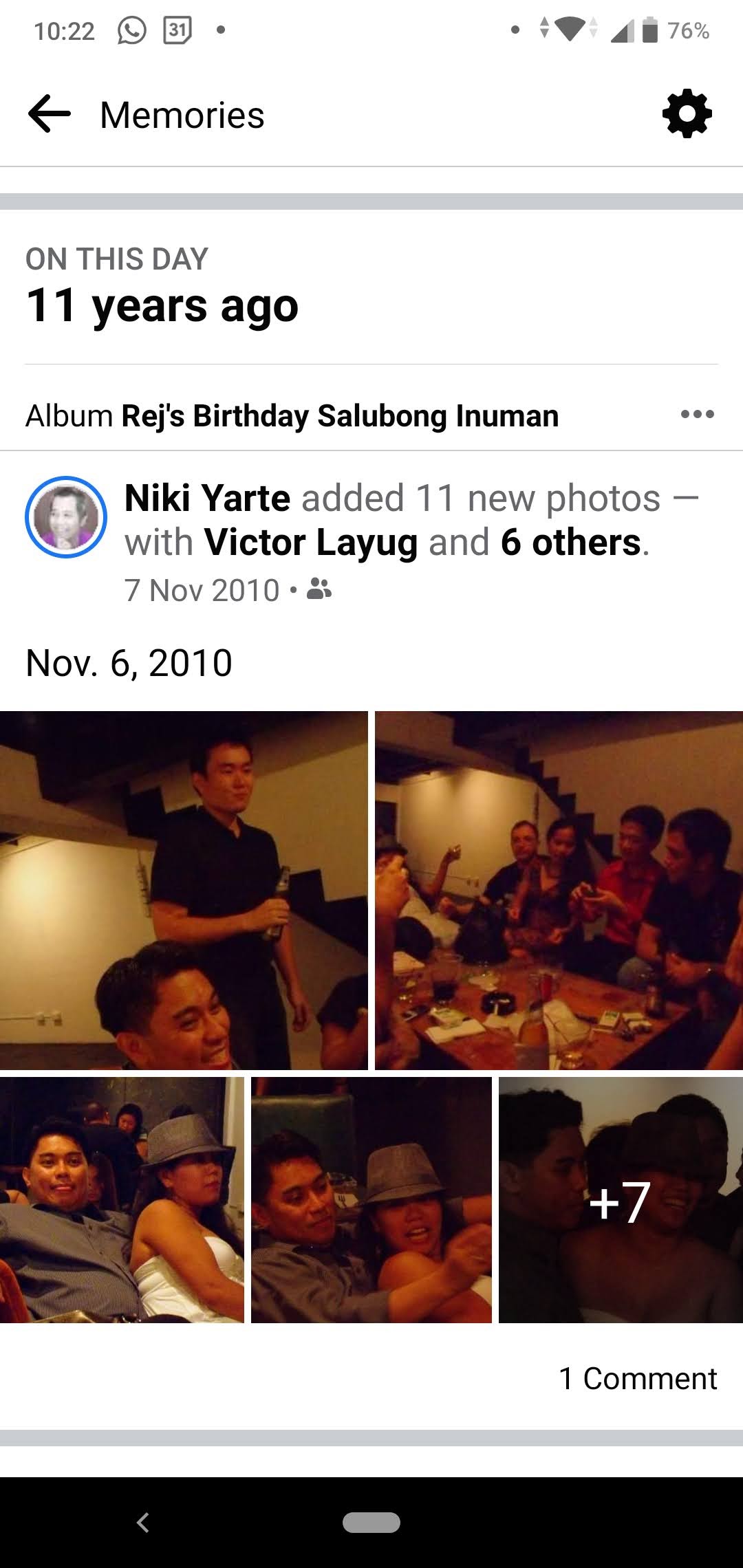Tap the system home pill

click(371, 1523)
